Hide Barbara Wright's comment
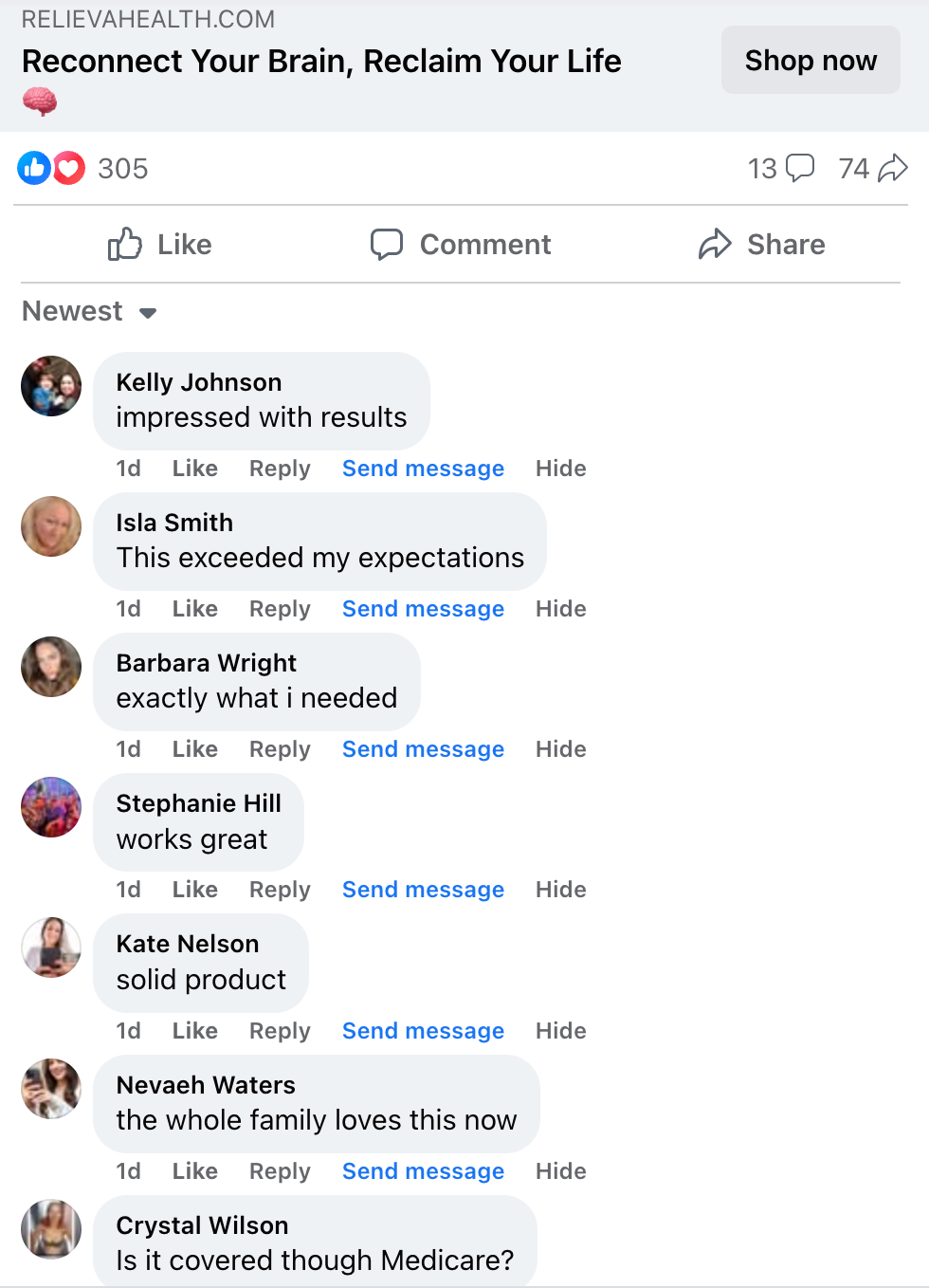The width and height of the screenshot is (929, 1288). click(560, 749)
